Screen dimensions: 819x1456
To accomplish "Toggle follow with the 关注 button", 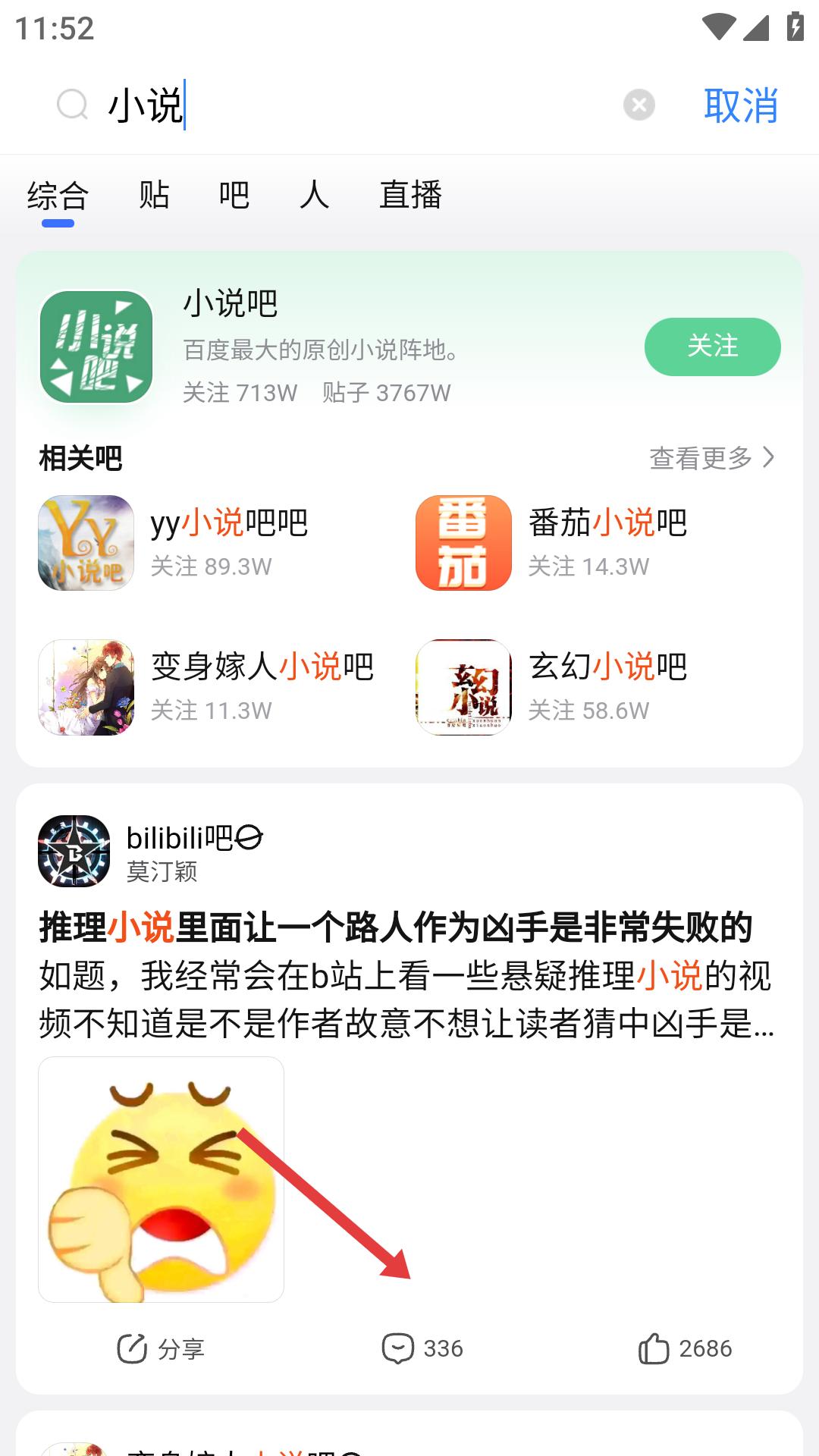I will pyautogui.click(x=711, y=346).
